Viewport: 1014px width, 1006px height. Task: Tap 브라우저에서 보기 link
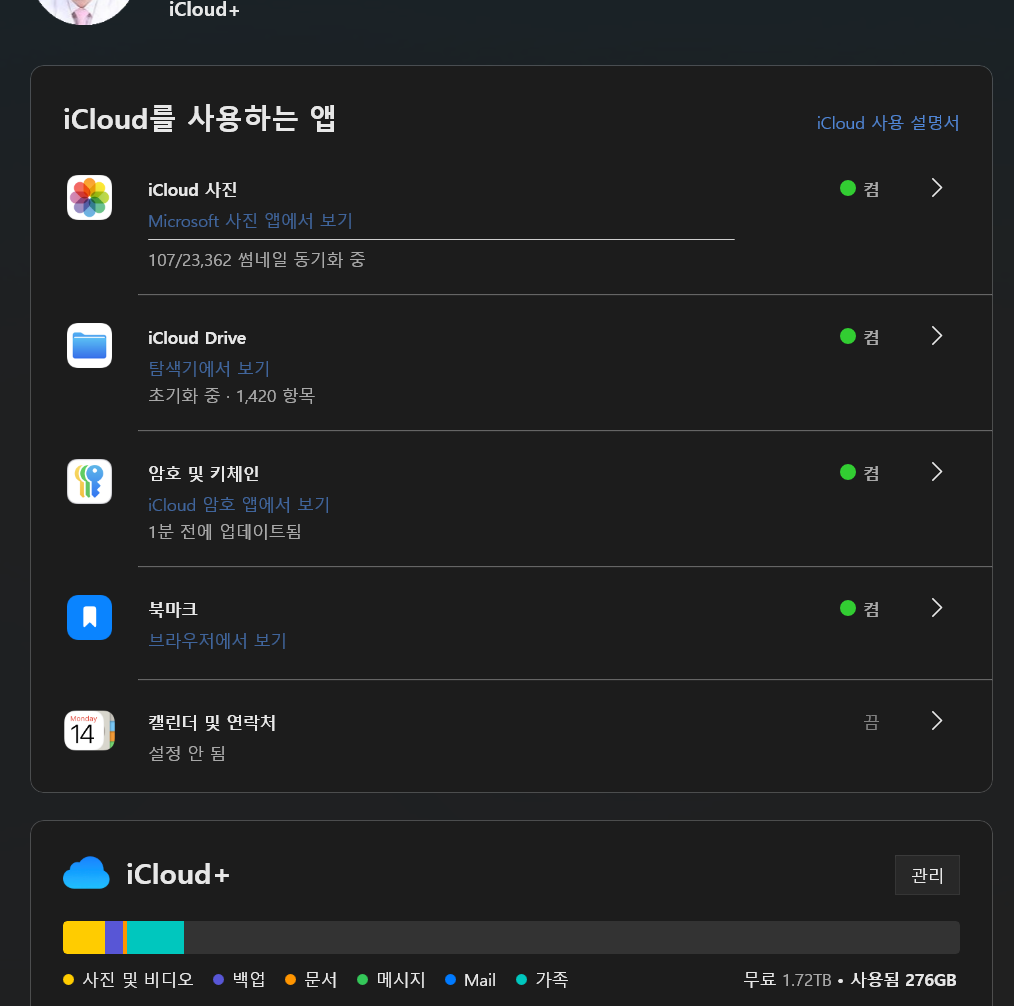pos(217,641)
